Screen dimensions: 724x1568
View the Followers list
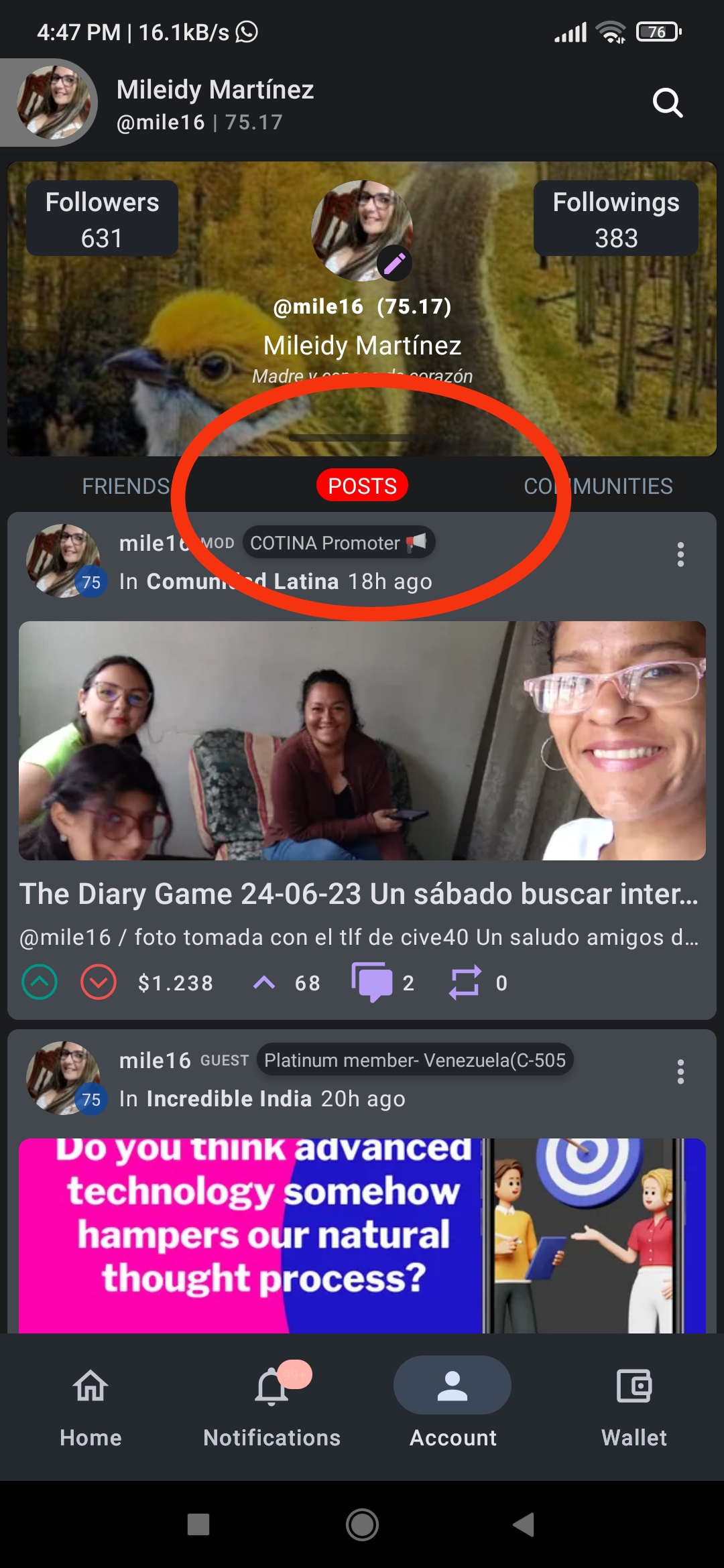[x=102, y=218]
